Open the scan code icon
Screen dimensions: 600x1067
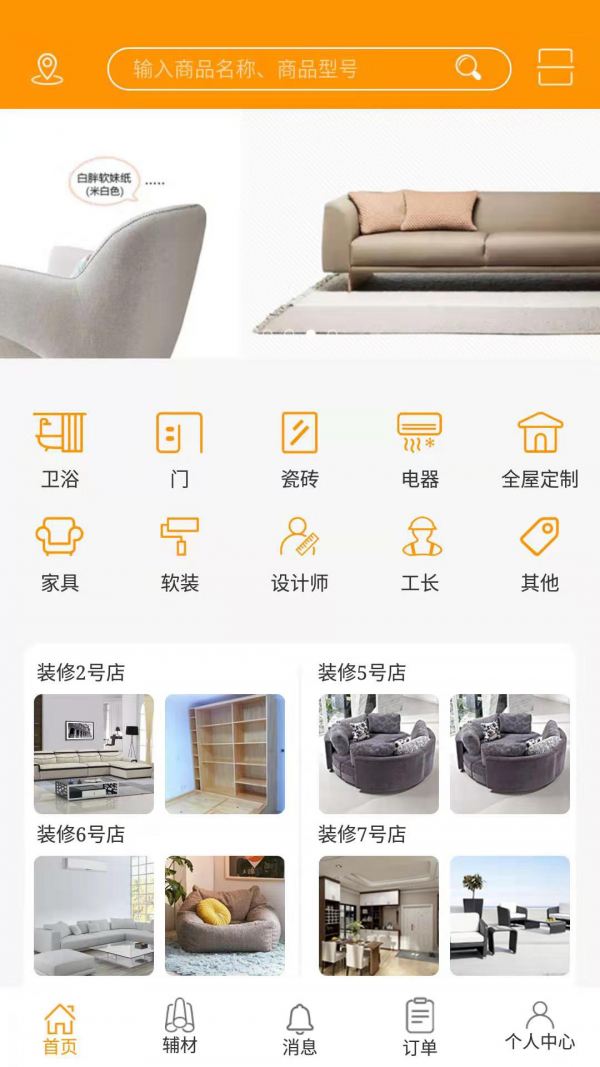555,68
